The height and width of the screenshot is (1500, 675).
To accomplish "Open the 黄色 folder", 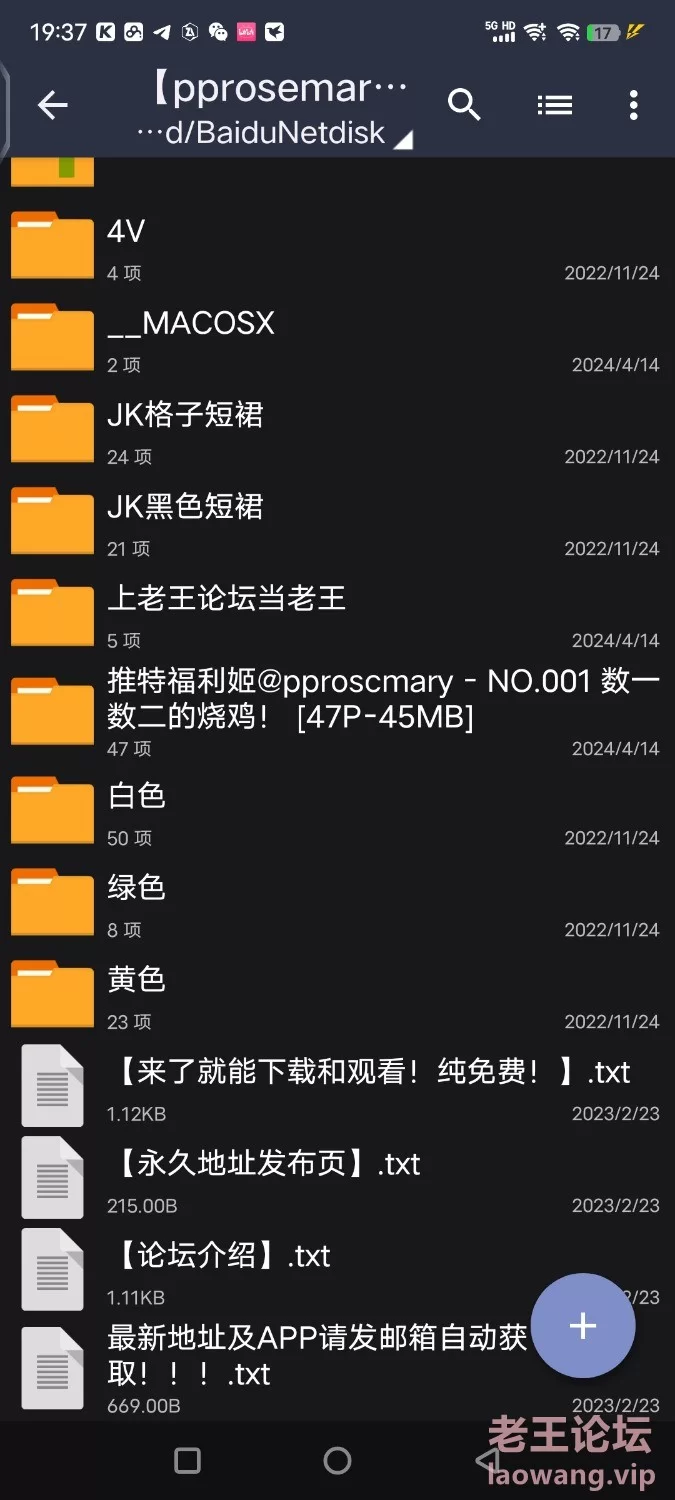I will [337, 997].
